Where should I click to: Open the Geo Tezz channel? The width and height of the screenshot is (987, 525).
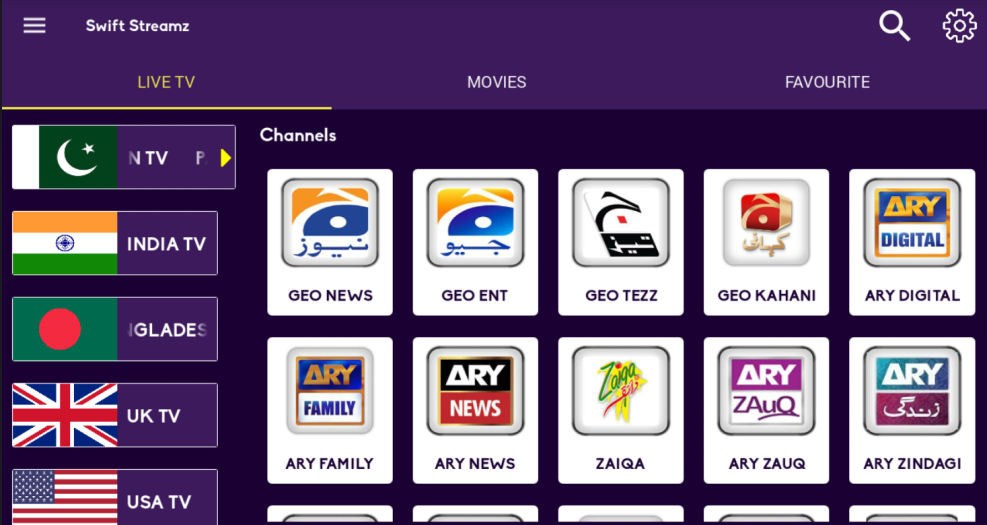[621, 242]
